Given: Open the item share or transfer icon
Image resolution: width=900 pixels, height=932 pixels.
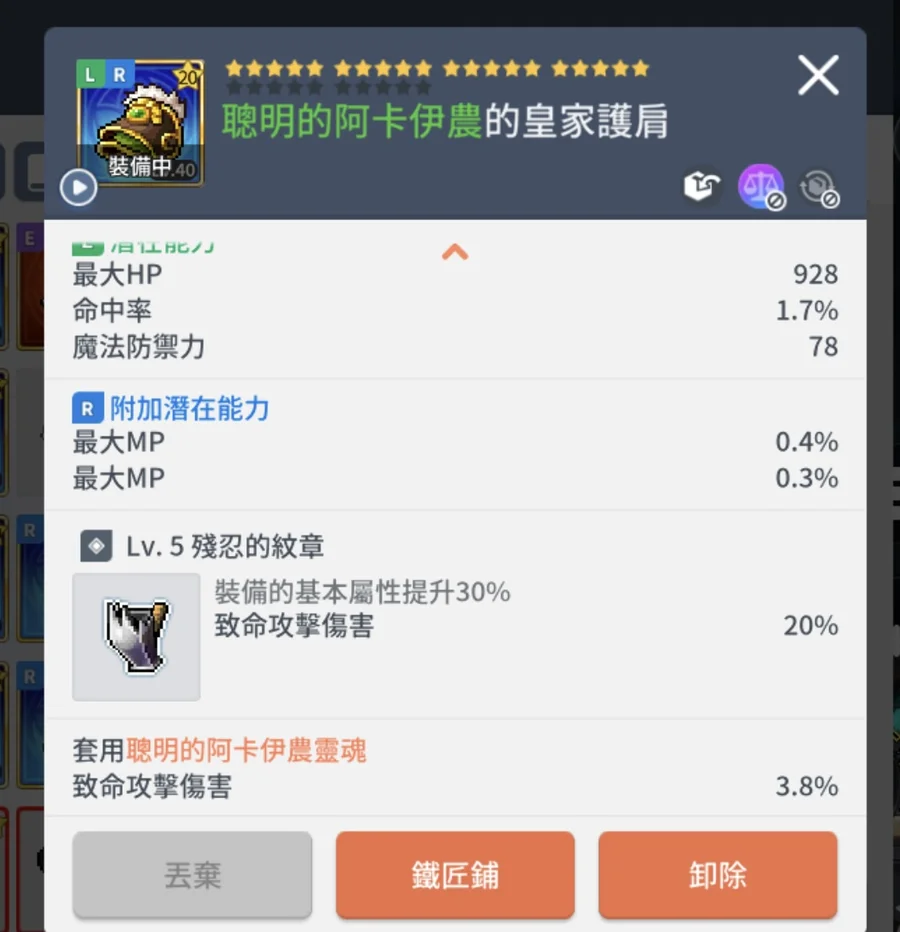Looking at the screenshot, I should pyautogui.click(x=701, y=187).
